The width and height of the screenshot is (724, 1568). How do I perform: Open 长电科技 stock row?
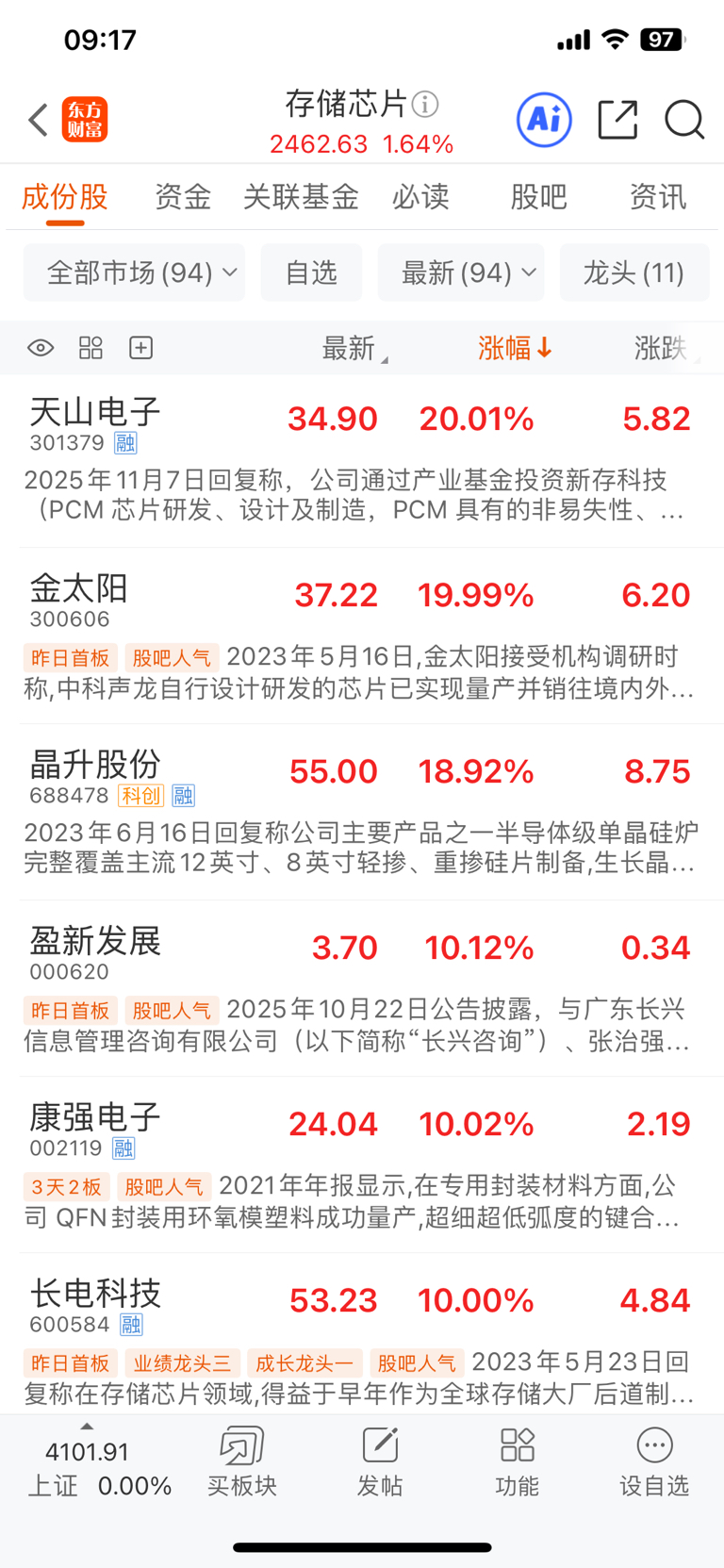[95, 1295]
